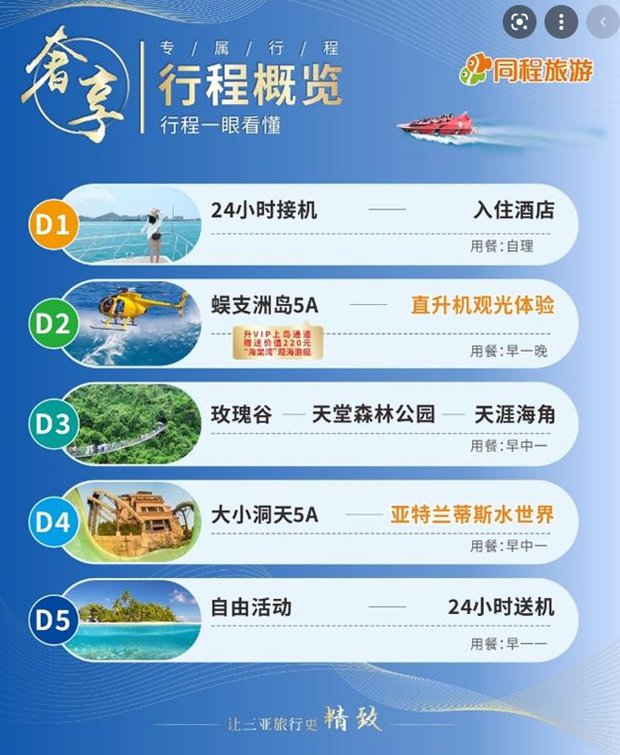The width and height of the screenshot is (620, 755).
Task: Go to the previous image arrow
Action: [x=603, y=22]
